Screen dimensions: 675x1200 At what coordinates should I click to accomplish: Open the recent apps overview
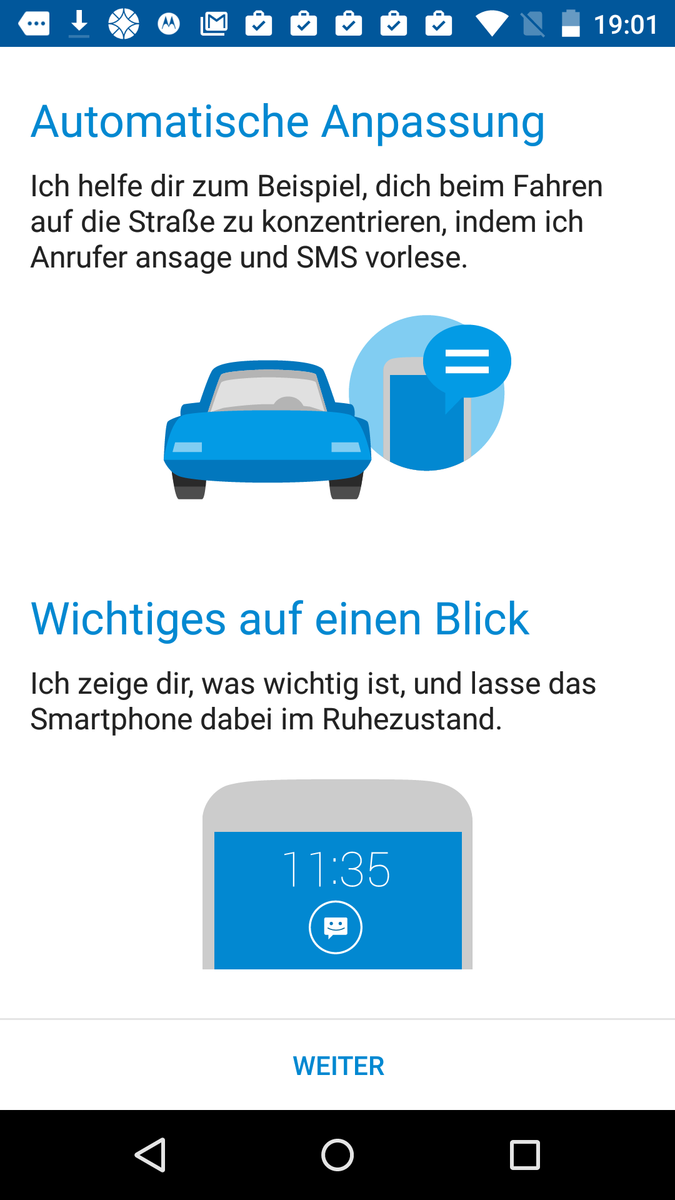click(524, 1155)
